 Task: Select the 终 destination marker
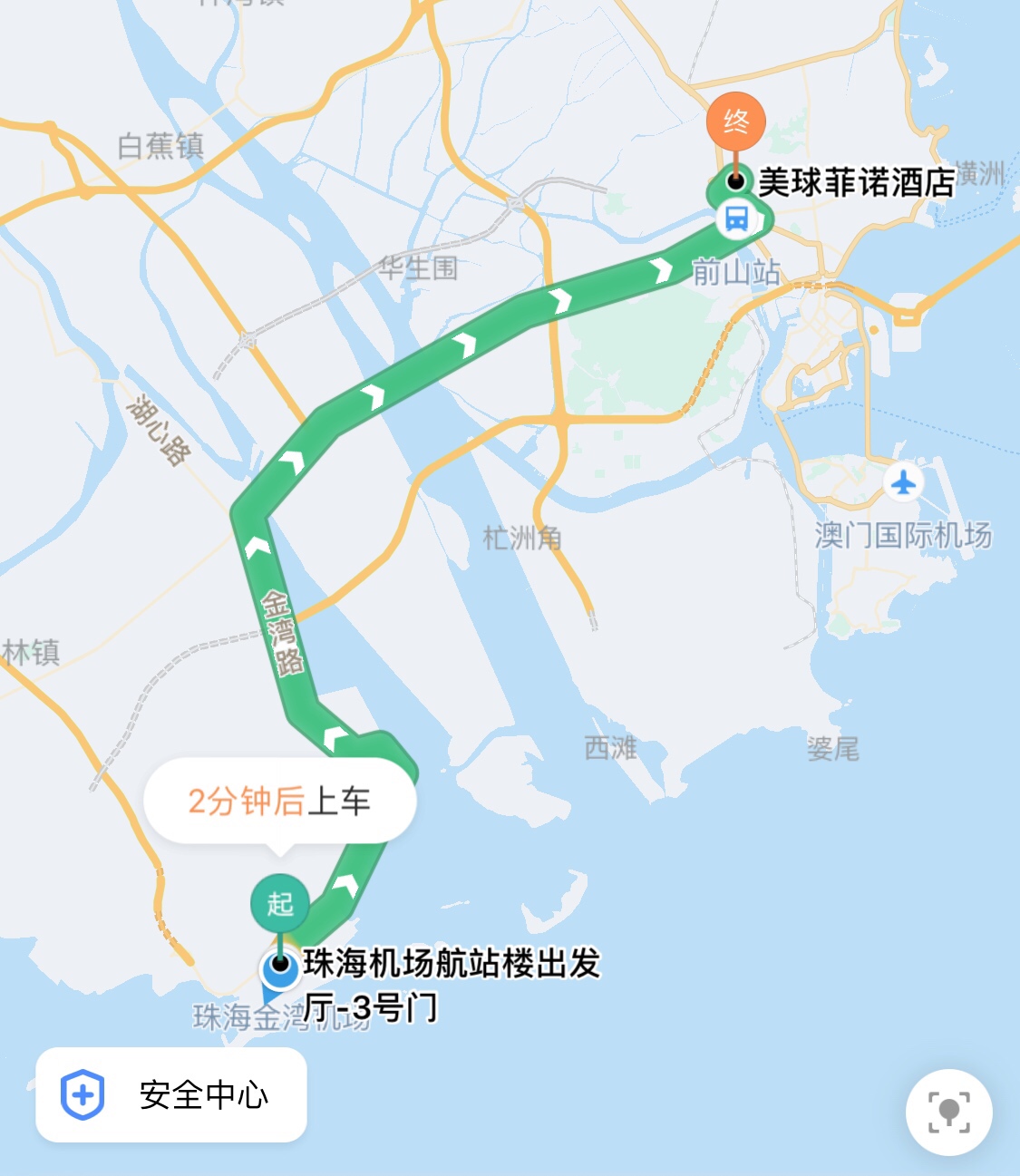[736, 121]
